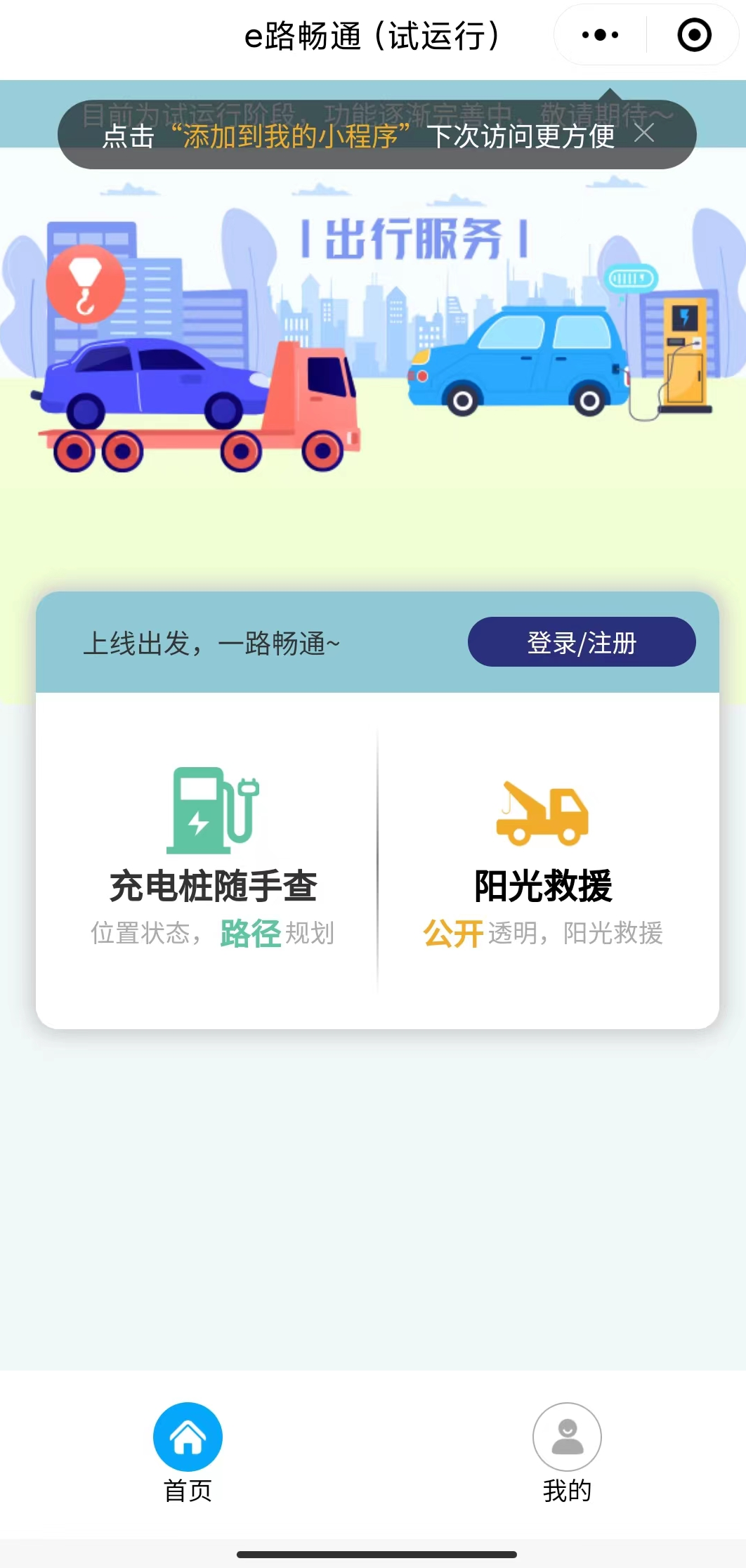This screenshot has width=746, height=1568.
Task: Dismiss the add to my mini programs tip
Action: [644, 133]
